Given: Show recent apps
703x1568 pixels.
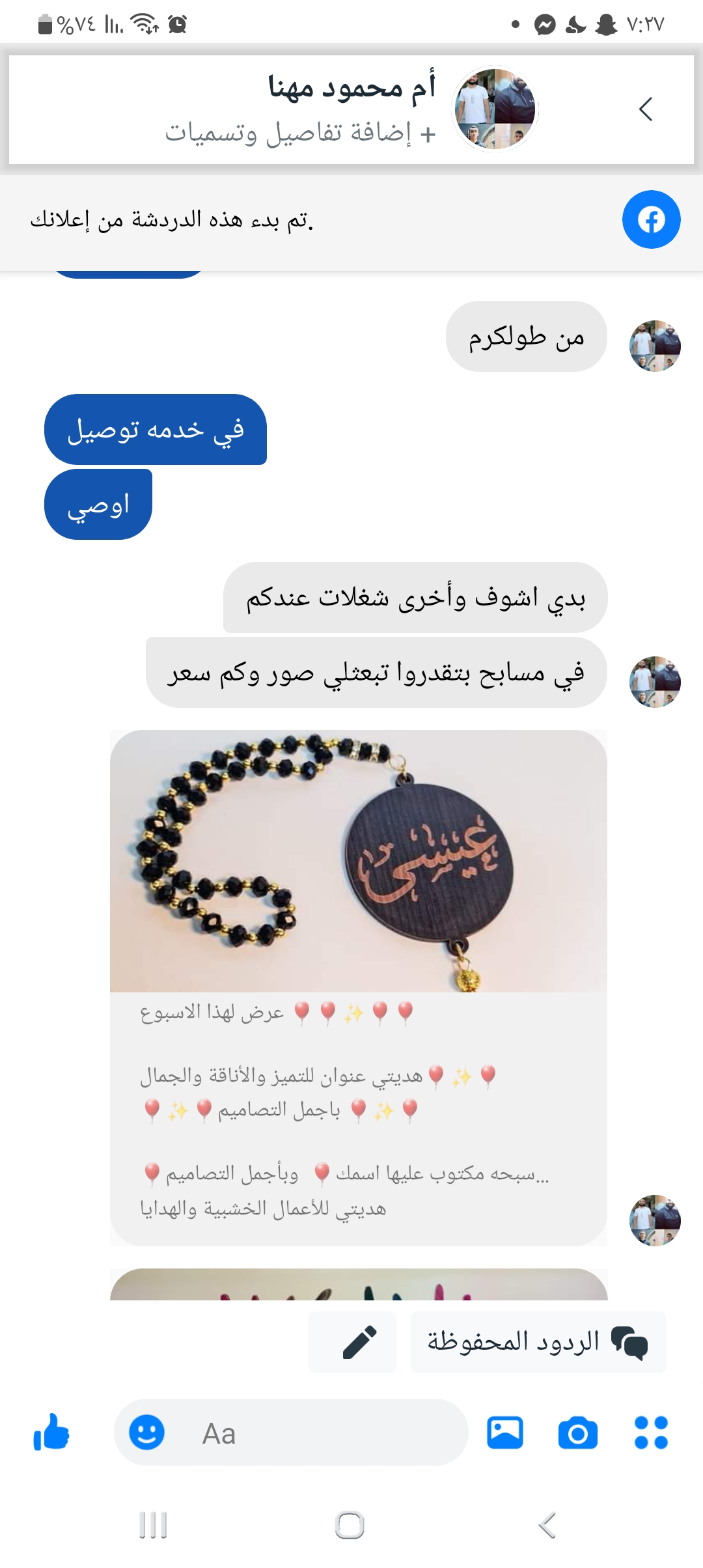Looking at the screenshot, I should pos(154,1525).
